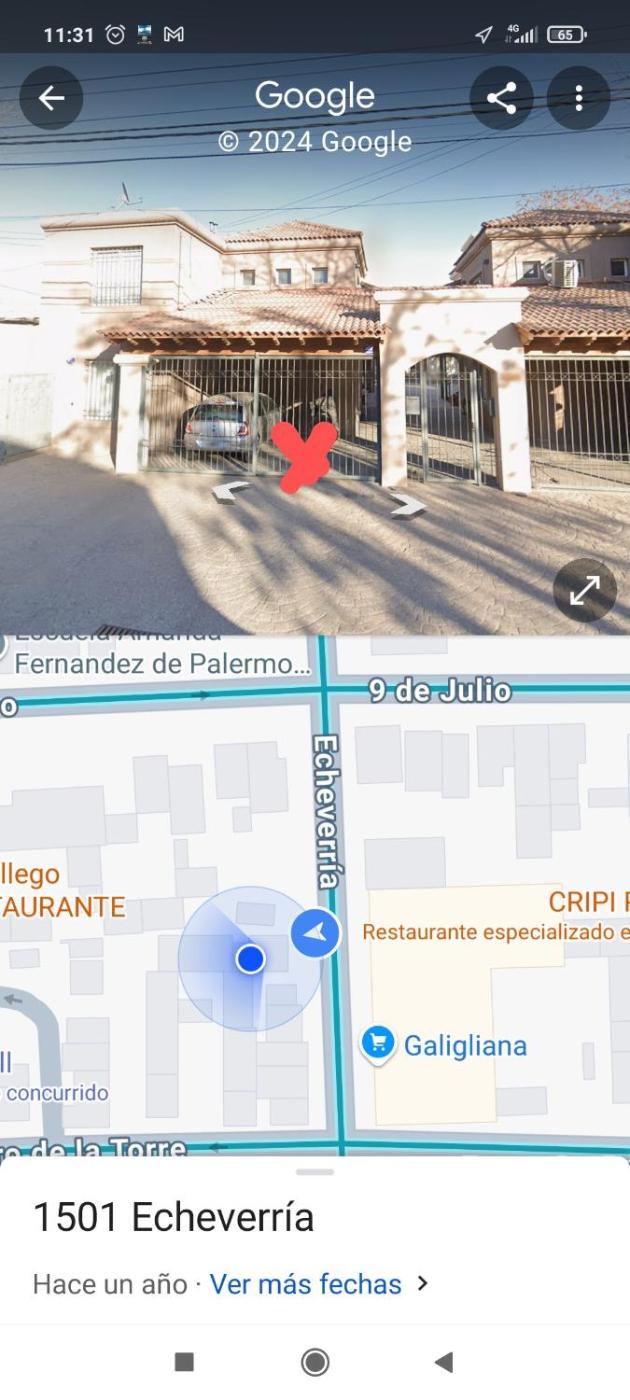Tap Ver más fechas link

(x=306, y=1284)
